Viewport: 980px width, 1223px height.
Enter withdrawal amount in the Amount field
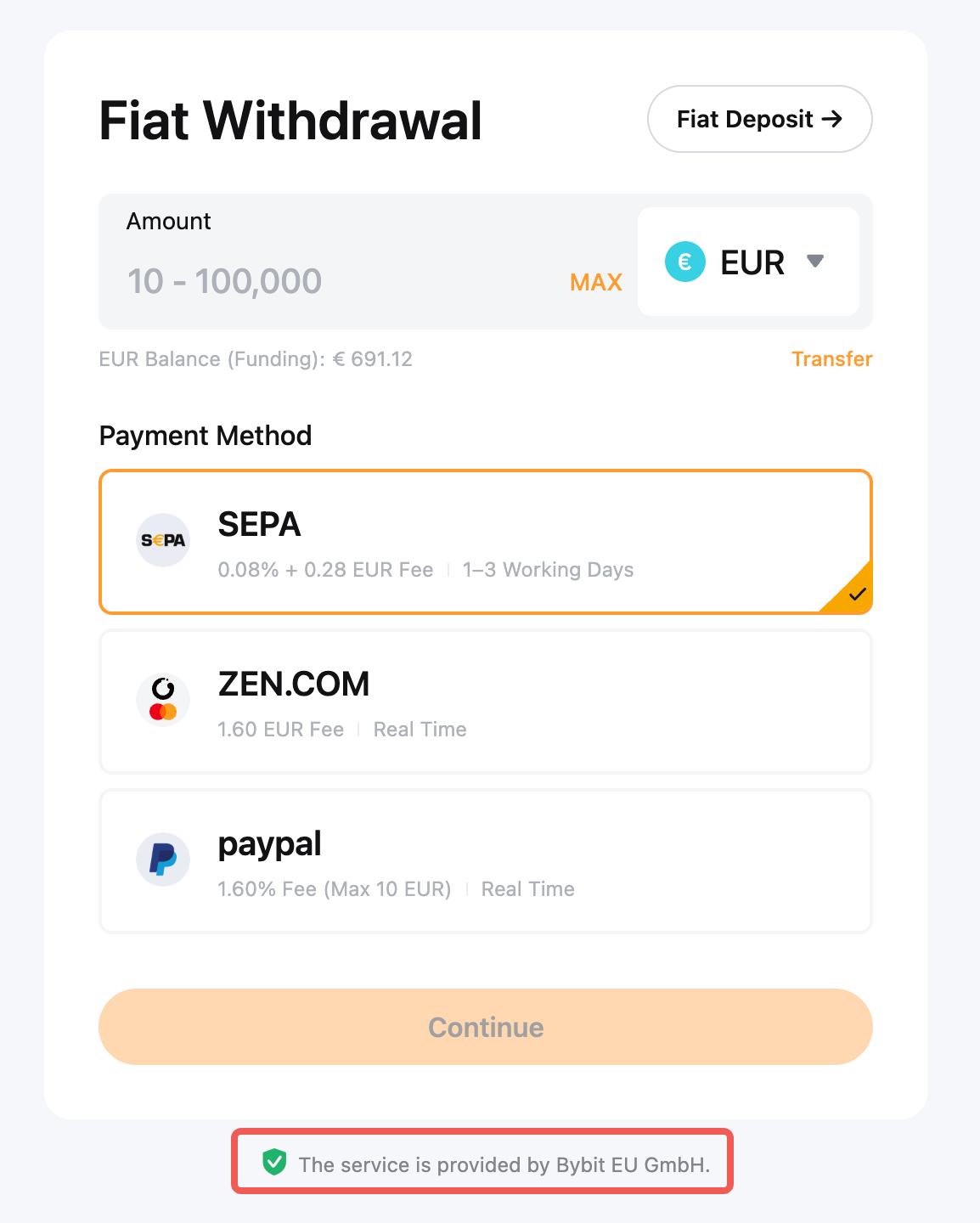coord(340,281)
